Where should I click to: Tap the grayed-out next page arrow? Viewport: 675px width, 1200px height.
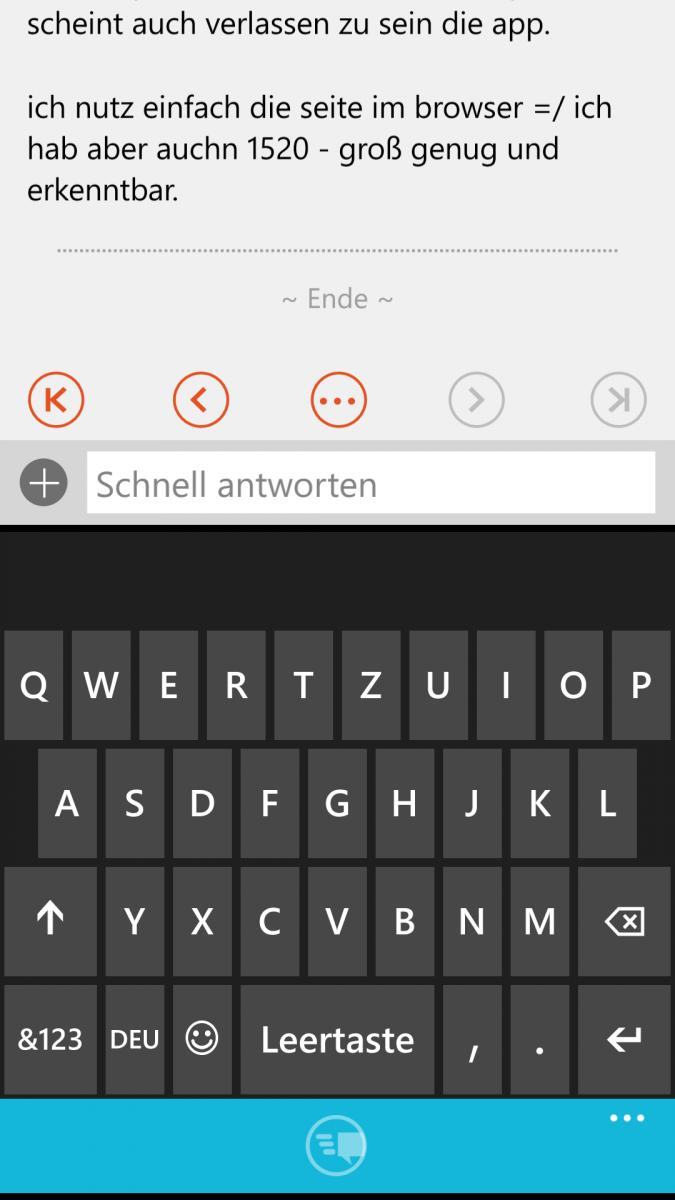pos(476,400)
